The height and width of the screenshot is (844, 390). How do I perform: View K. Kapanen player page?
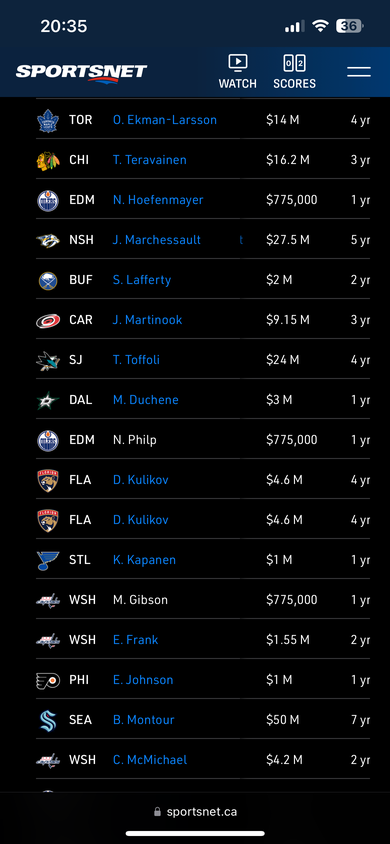pyautogui.click(x=144, y=560)
